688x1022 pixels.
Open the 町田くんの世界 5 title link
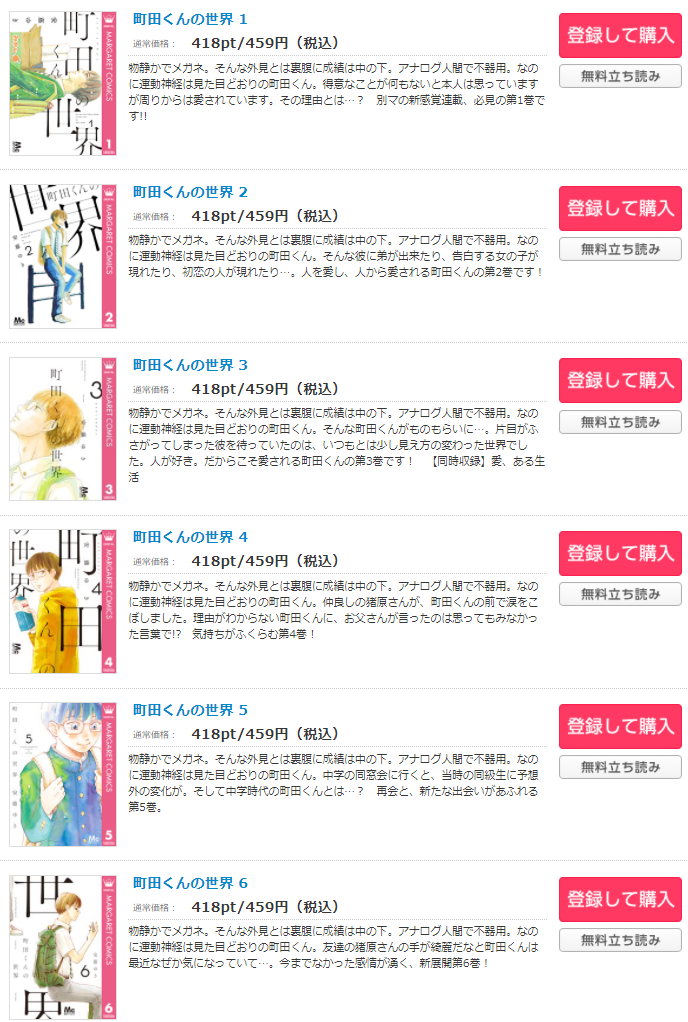point(190,711)
